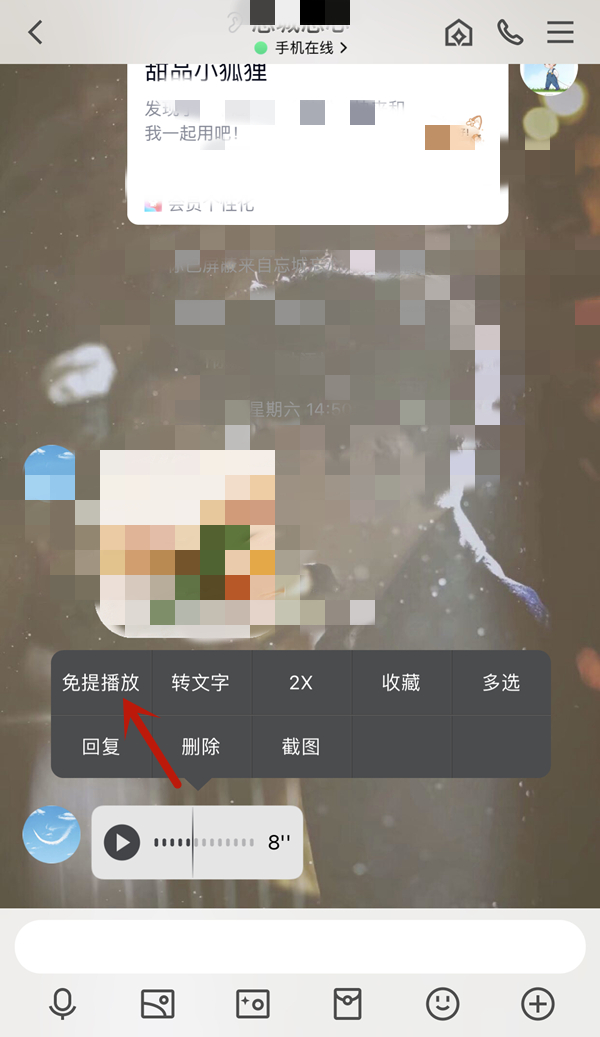The width and height of the screenshot is (600, 1037).
Task: Focus the message text input box
Action: 299,946
